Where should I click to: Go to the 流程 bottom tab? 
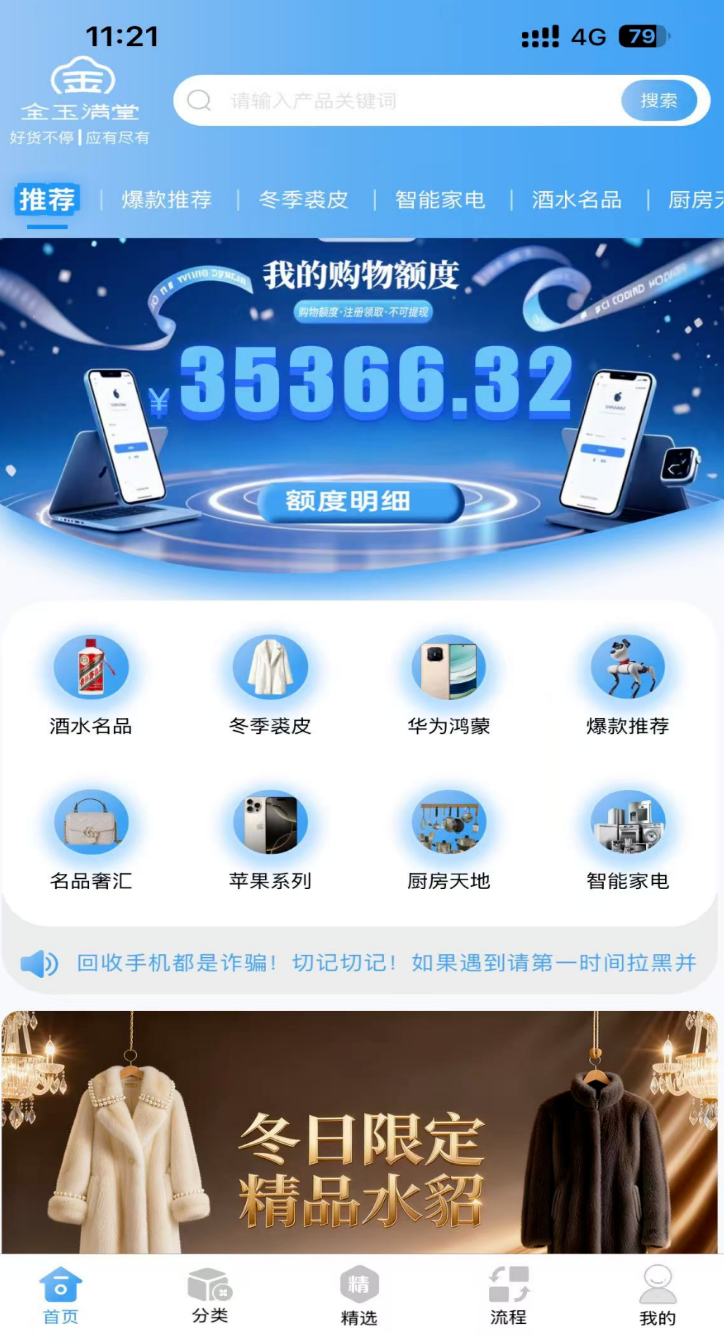508,1297
